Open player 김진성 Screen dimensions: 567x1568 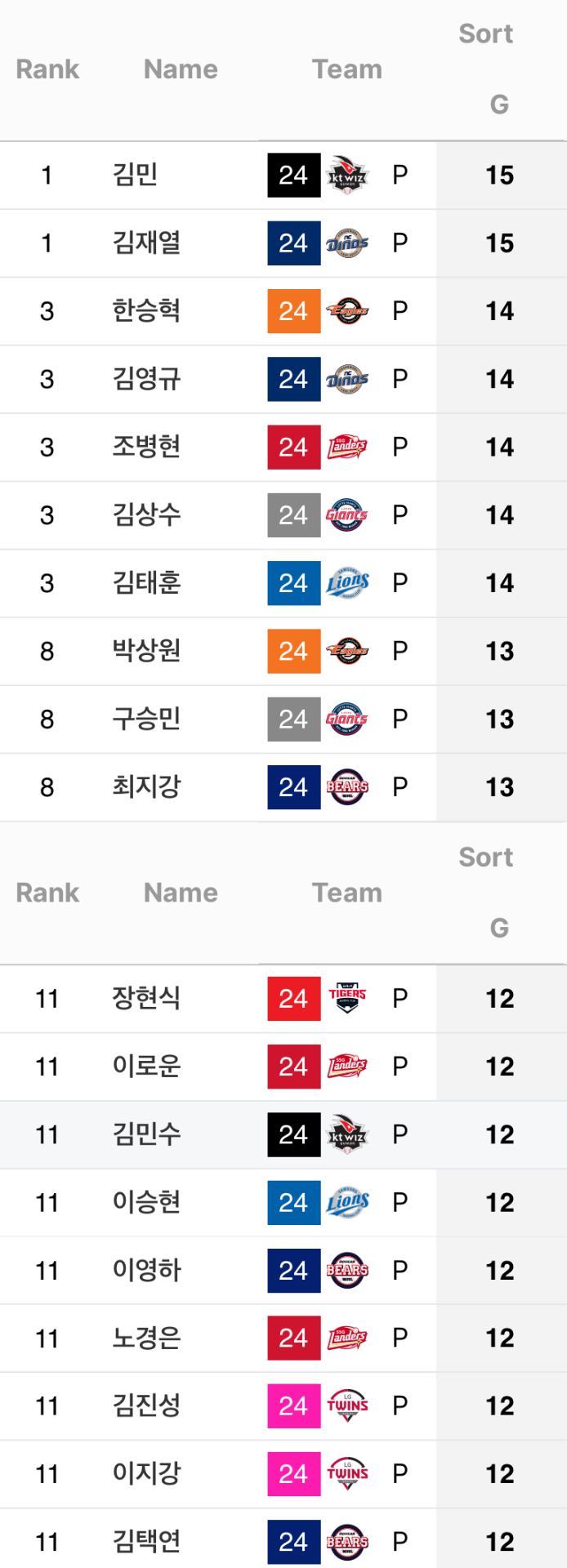click(x=146, y=1406)
